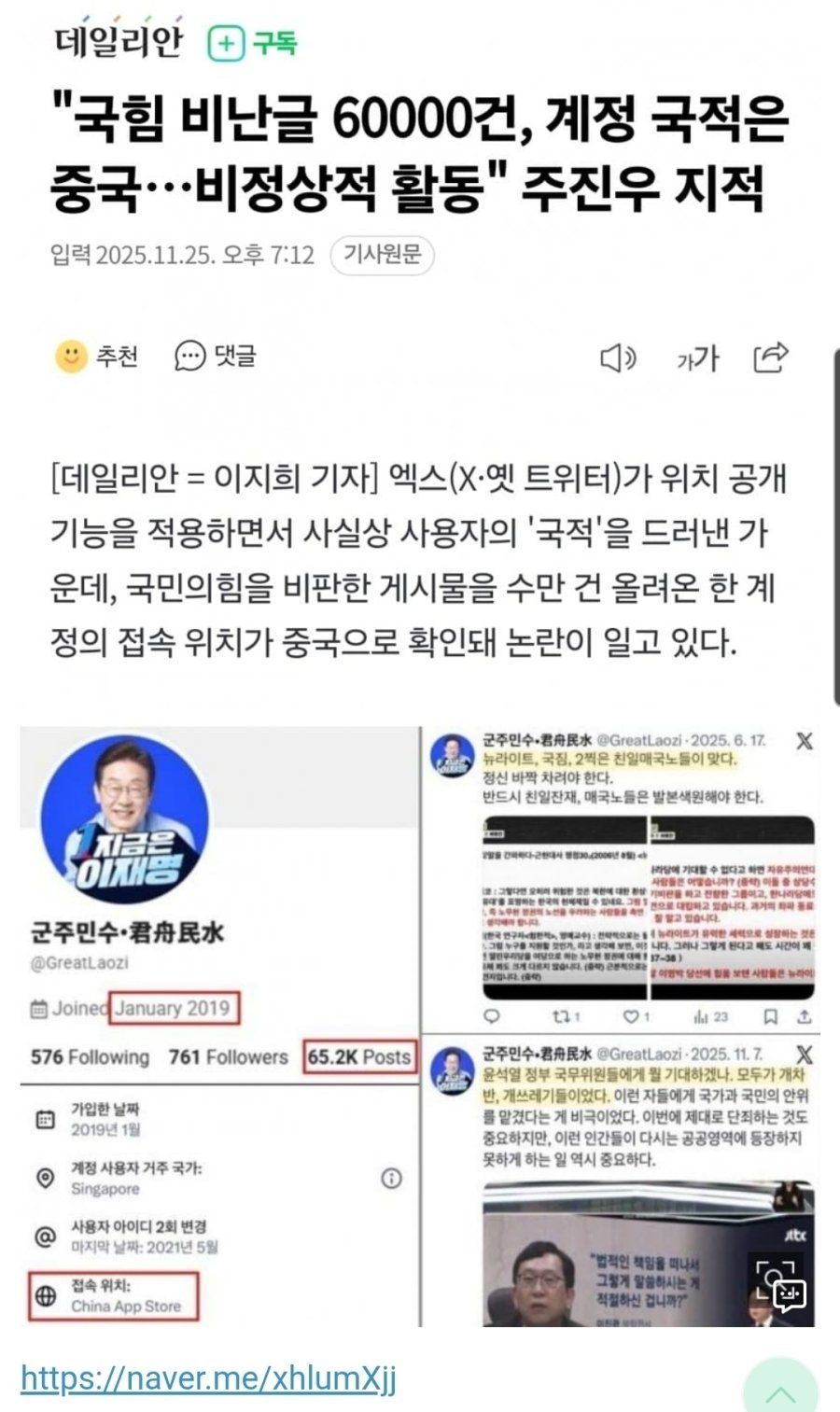The width and height of the screenshot is (840, 1412).
Task: Tap the scroll-to-top arrow button
Action: point(780,1389)
